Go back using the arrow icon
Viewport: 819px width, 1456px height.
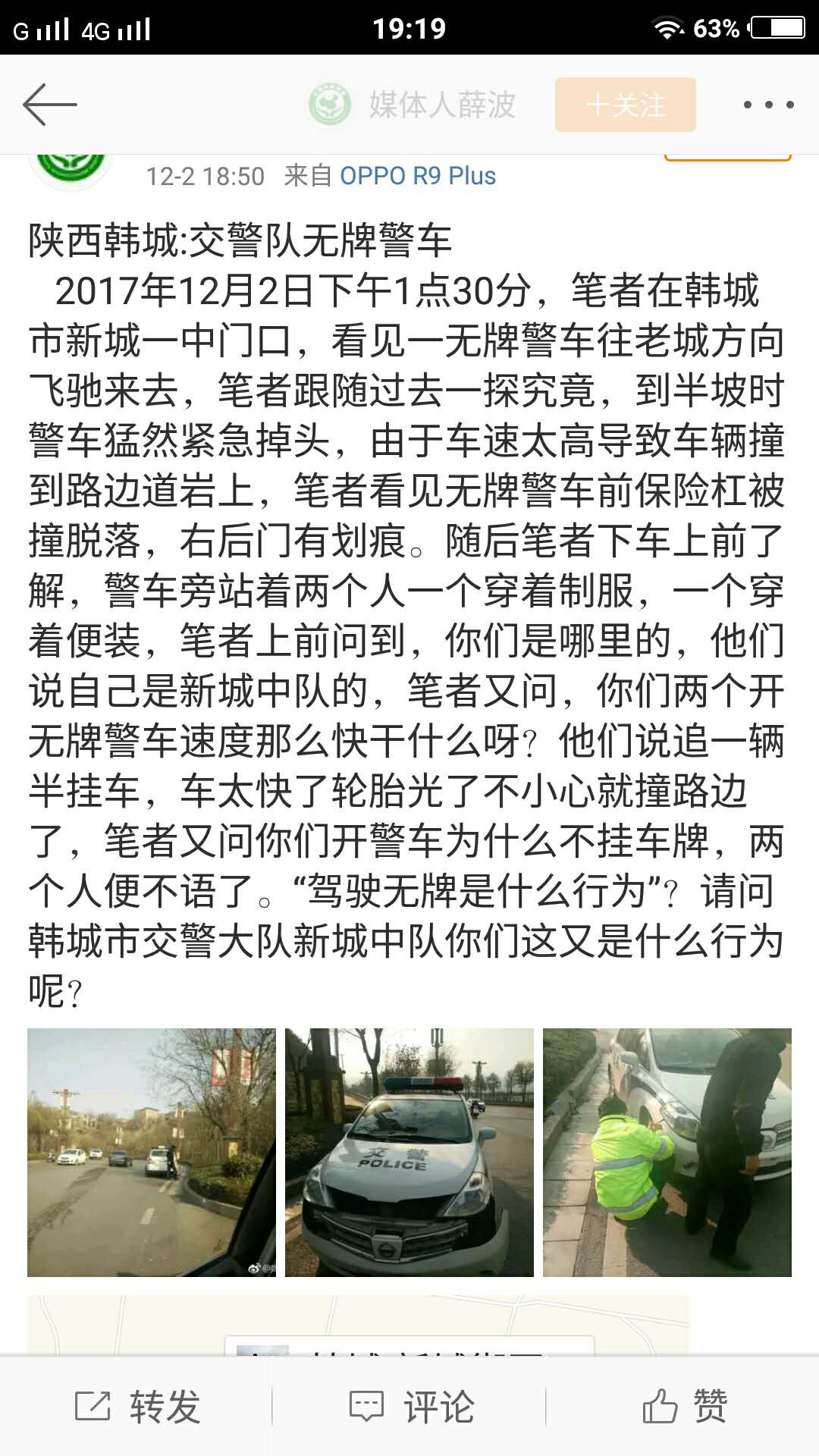coord(50,105)
